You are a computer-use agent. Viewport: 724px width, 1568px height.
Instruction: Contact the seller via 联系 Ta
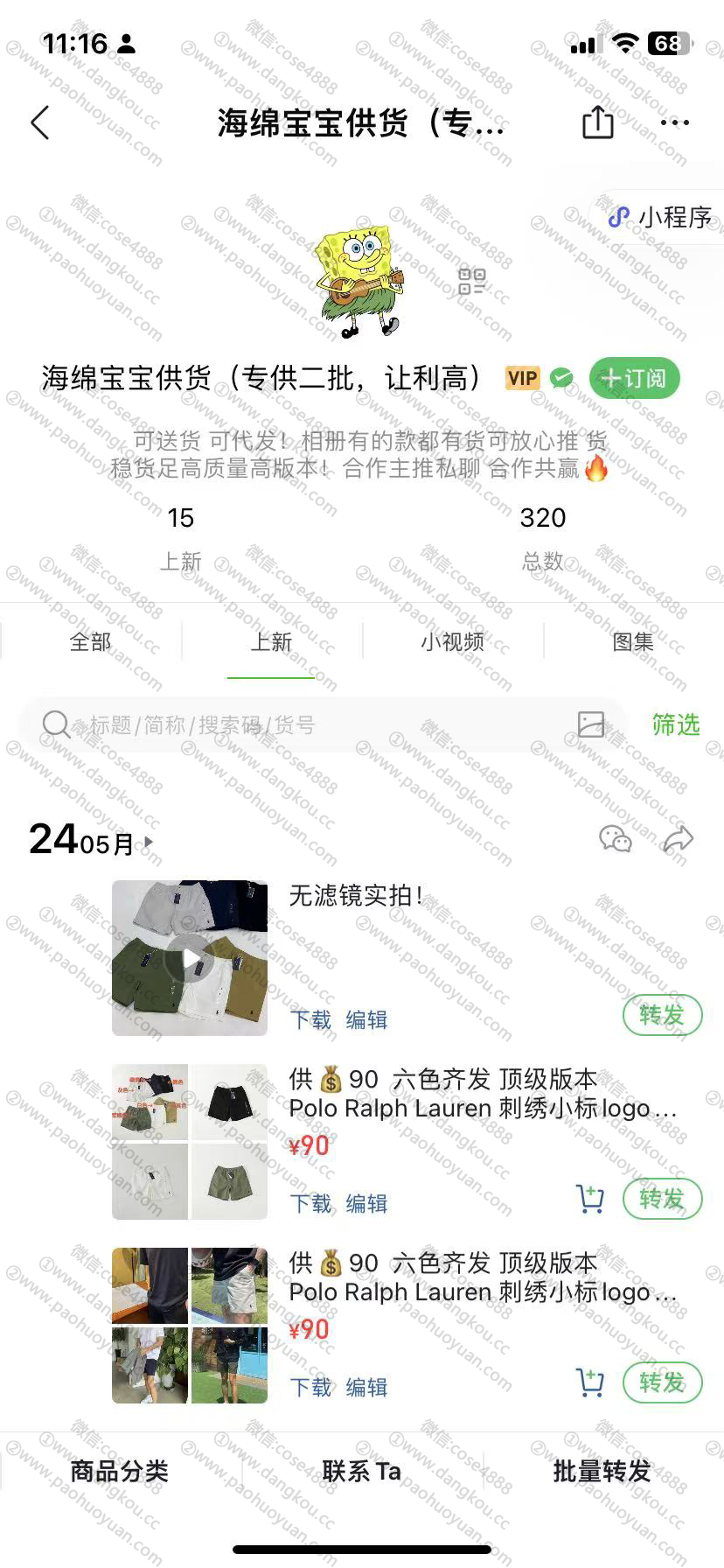pyautogui.click(x=361, y=1471)
